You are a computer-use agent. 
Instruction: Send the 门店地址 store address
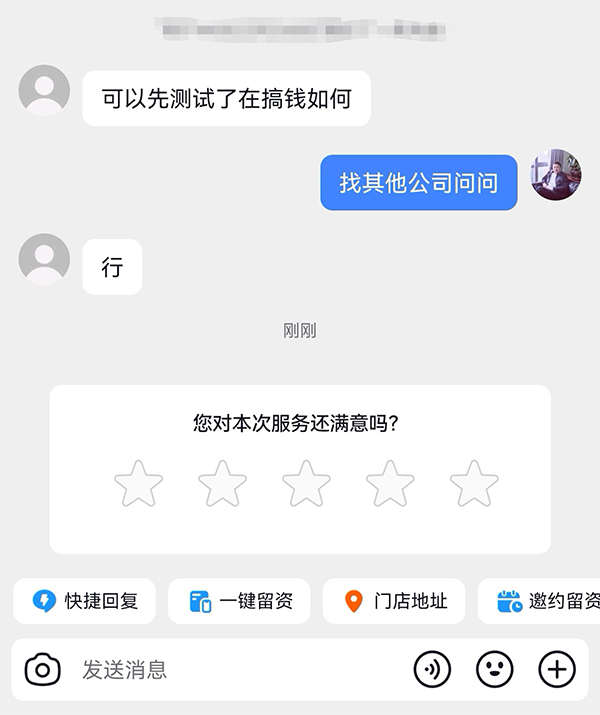(394, 601)
